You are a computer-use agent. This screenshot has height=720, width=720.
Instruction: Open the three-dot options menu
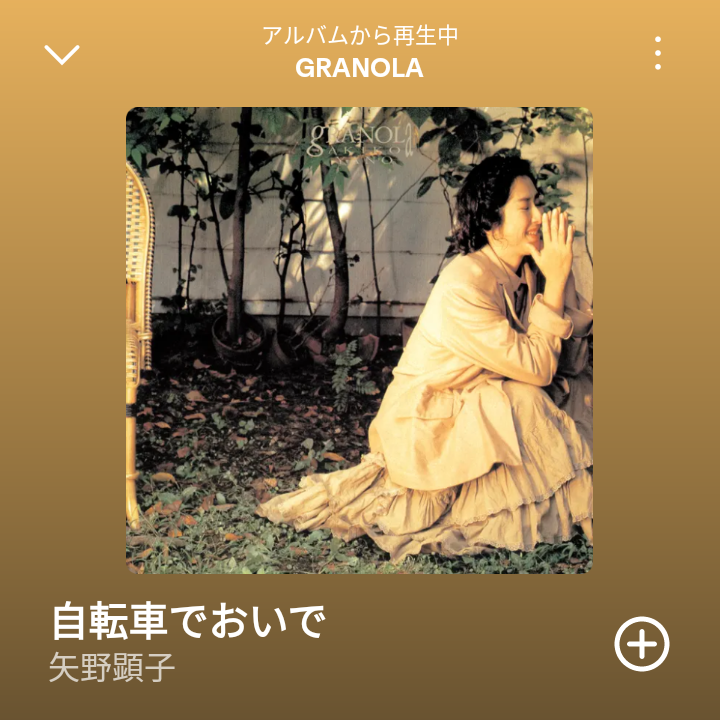[x=657, y=53]
